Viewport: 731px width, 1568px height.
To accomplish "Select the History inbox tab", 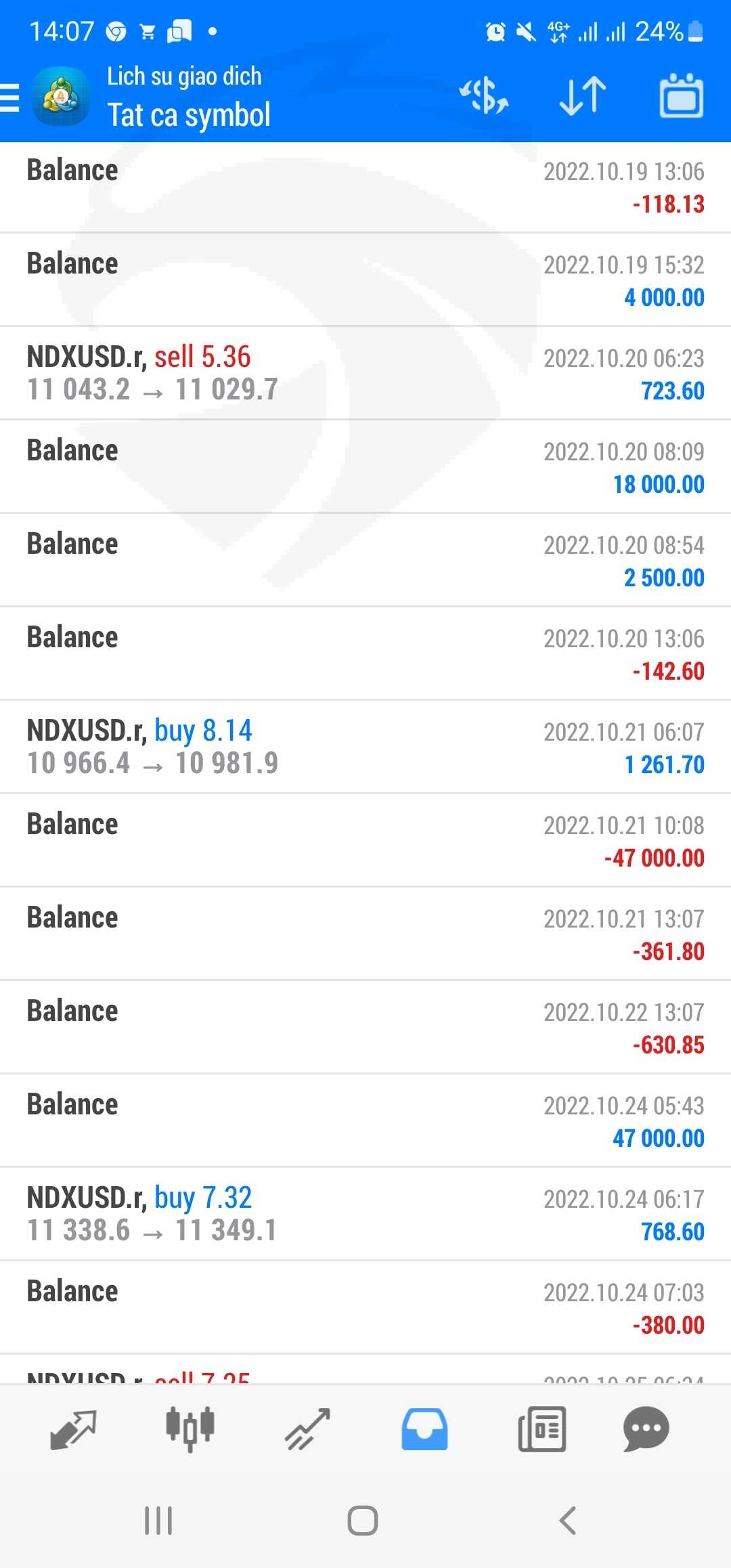I will coord(424,1429).
